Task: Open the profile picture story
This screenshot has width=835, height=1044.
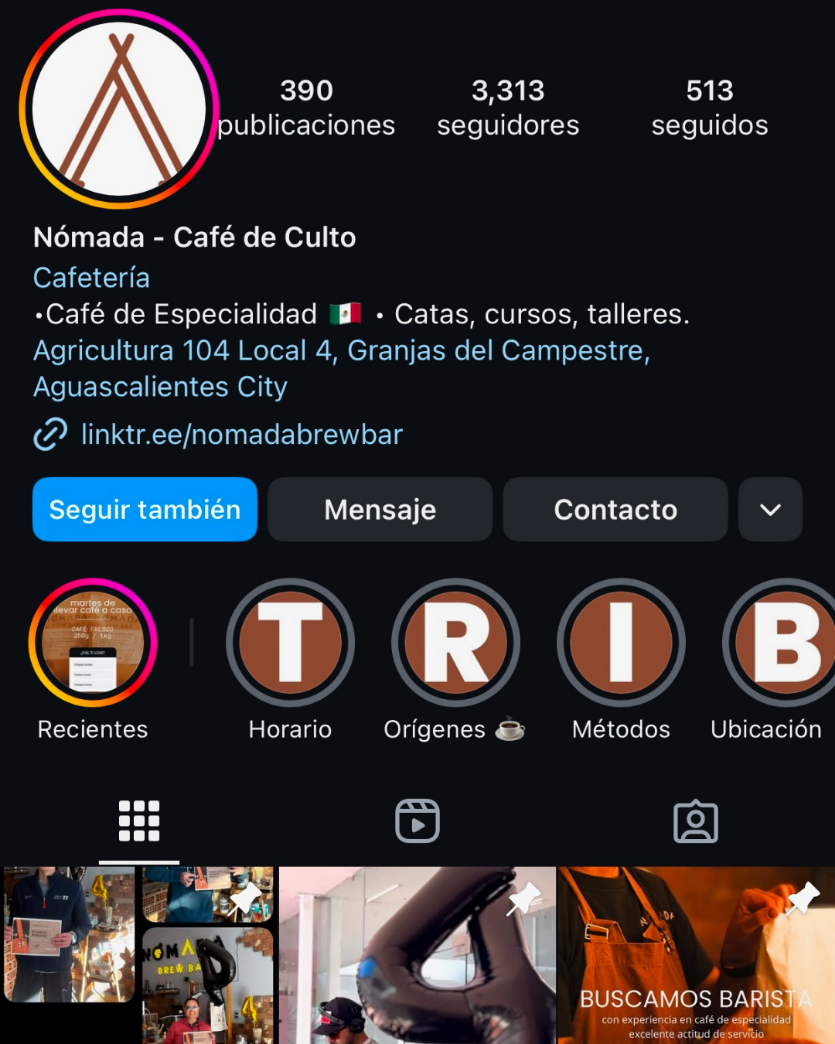Action: point(119,108)
